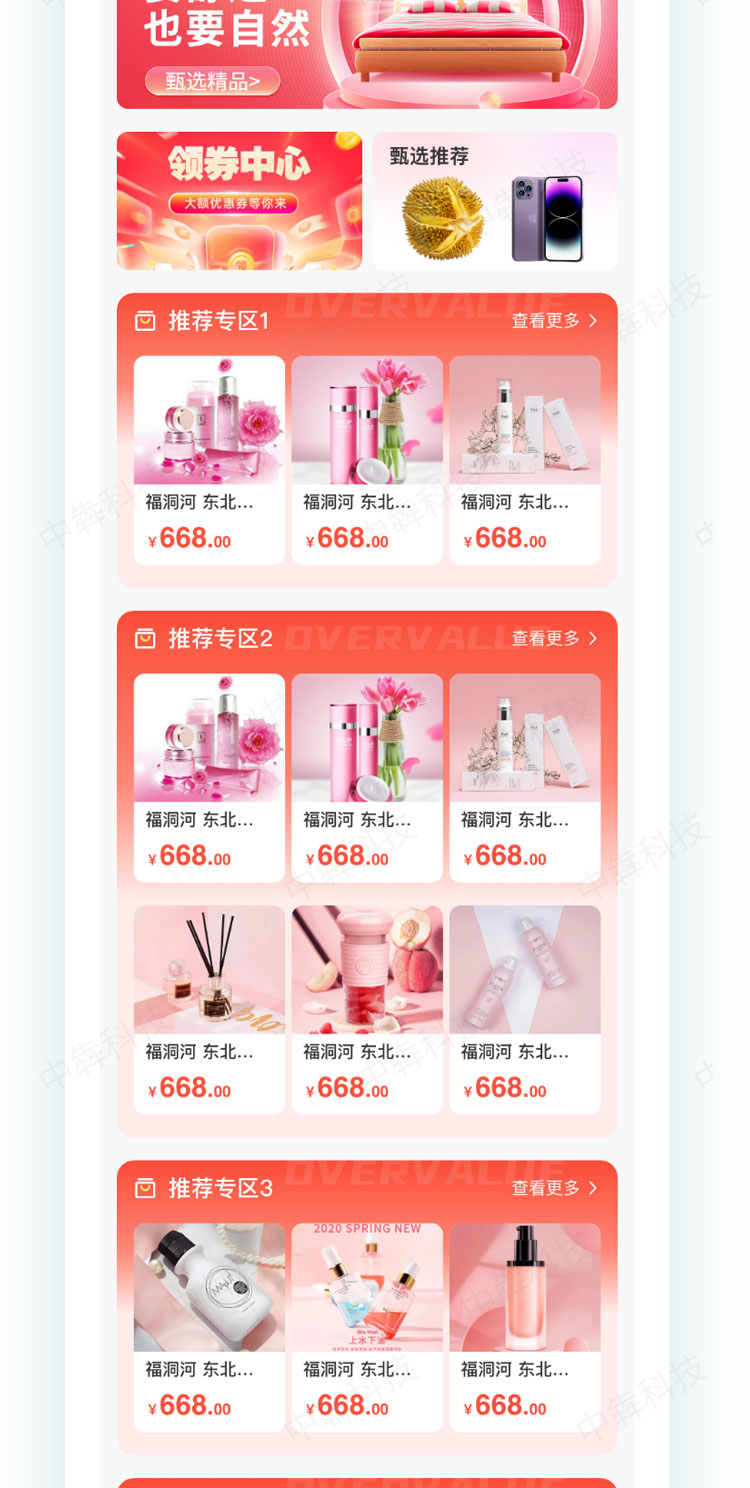
Task: Open the 2020 SPRING NEW perfume product
Action: [367, 1327]
